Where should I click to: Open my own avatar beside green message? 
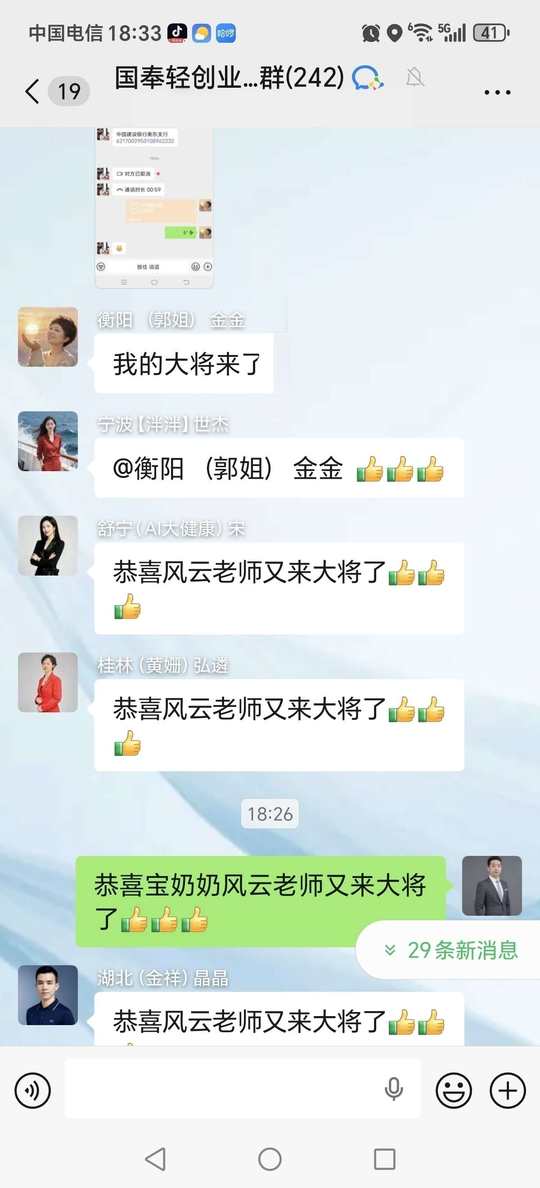coord(492,886)
